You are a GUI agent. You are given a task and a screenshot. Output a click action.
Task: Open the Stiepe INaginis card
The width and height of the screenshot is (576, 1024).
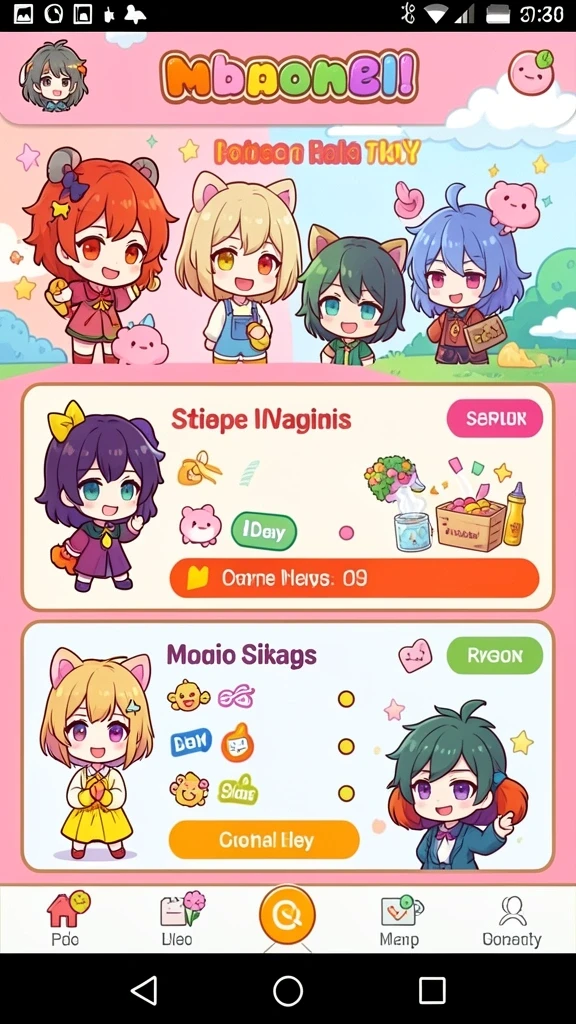[x=288, y=497]
